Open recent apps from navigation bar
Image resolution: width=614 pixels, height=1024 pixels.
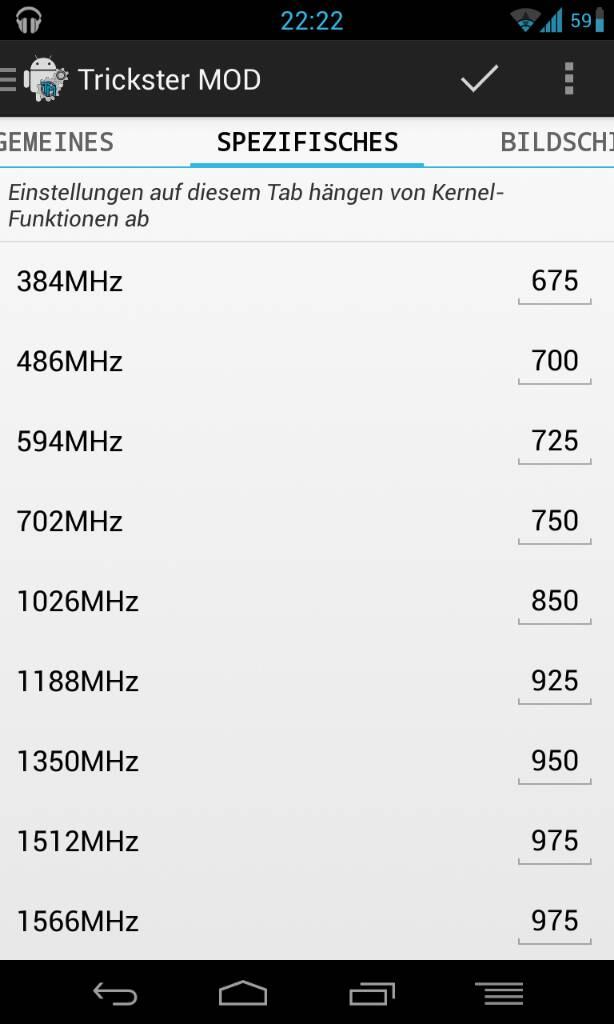click(x=372, y=993)
